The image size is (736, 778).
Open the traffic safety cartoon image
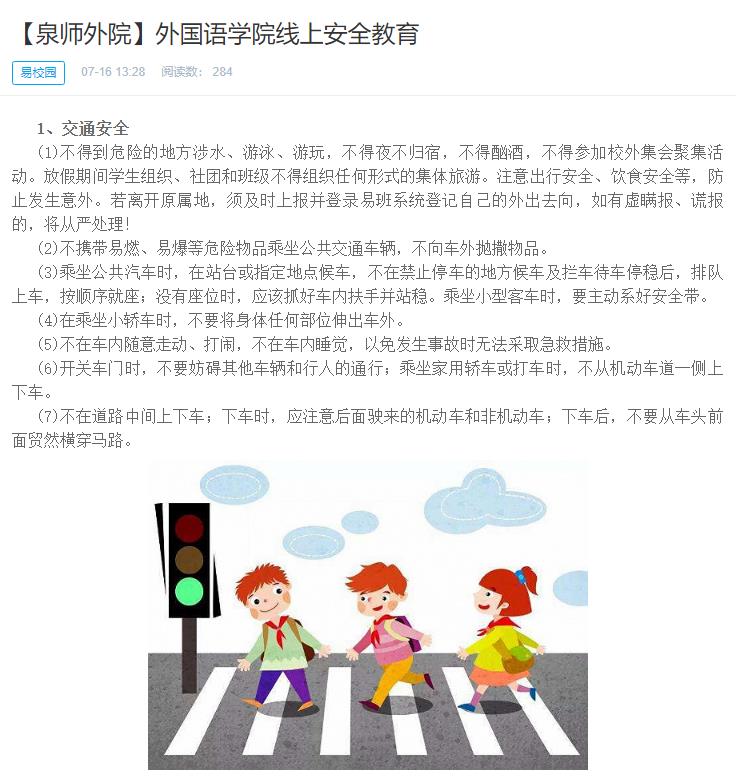tap(368, 617)
